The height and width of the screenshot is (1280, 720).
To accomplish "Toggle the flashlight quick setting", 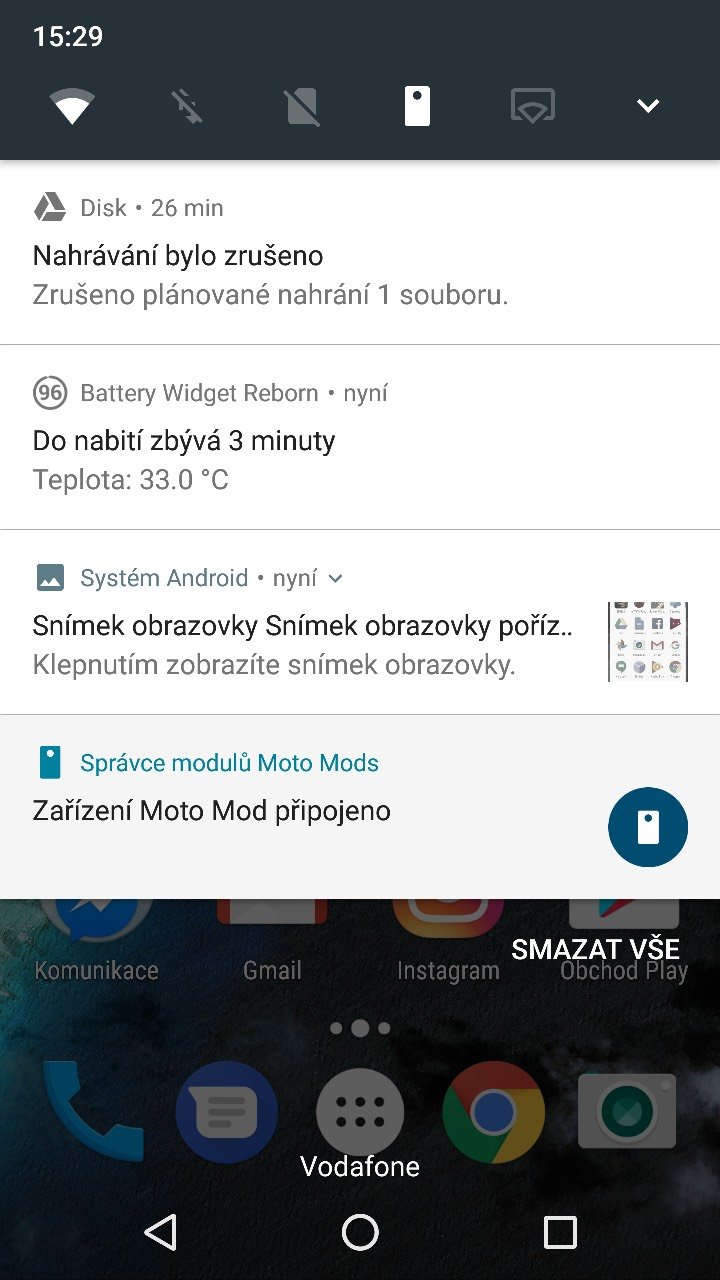I will click(x=187, y=106).
